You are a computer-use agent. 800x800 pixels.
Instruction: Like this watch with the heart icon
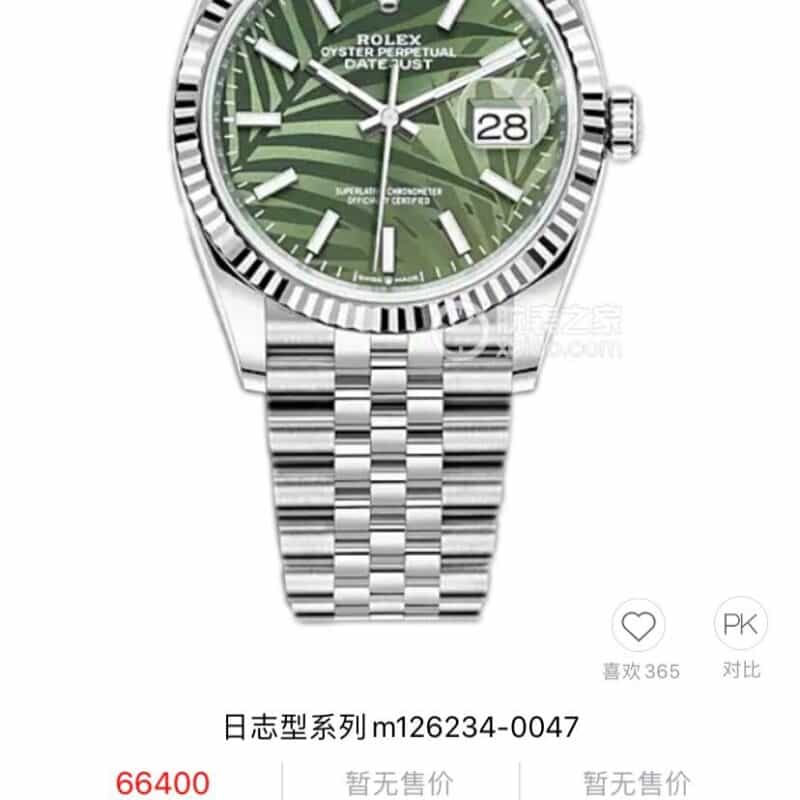(638, 627)
